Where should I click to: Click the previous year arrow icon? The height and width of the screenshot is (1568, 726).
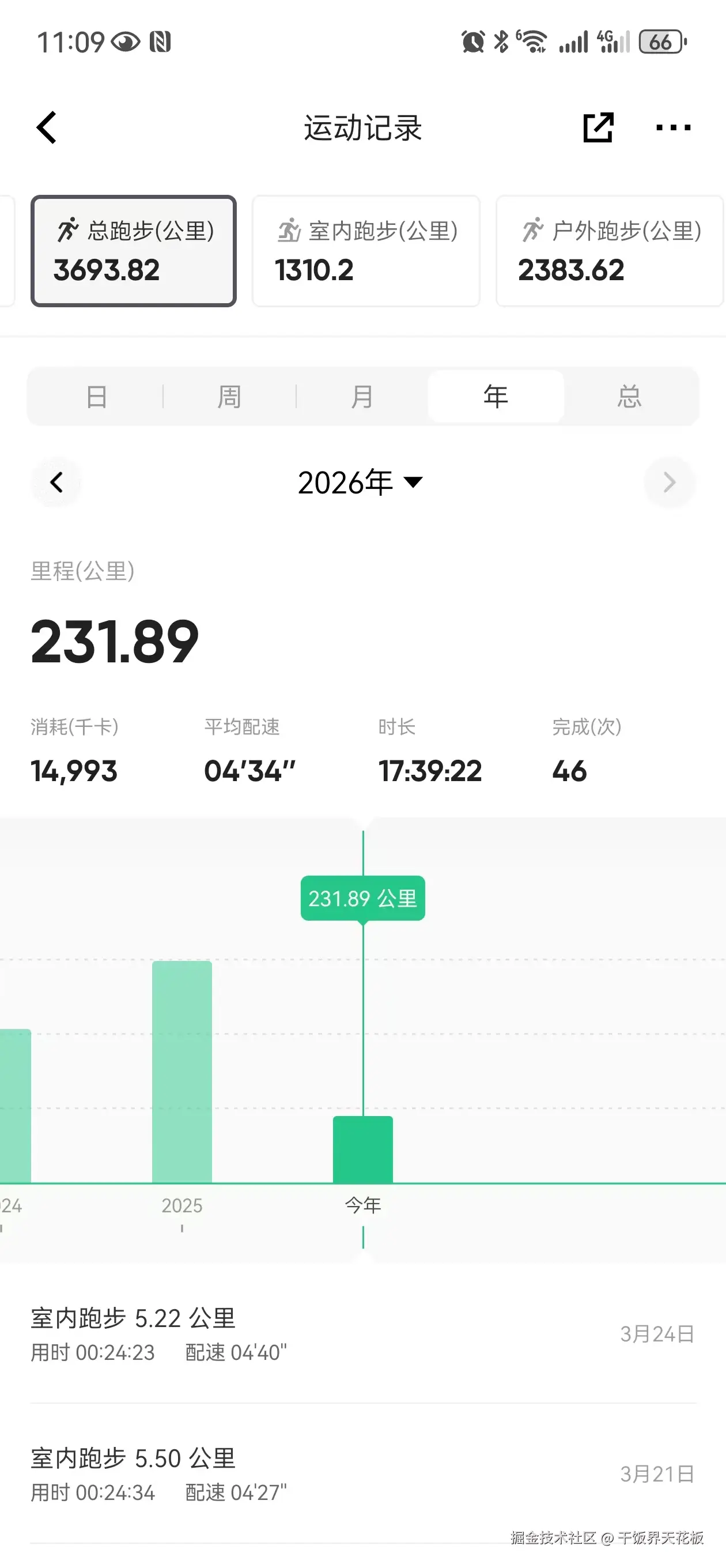click(56, 482)
